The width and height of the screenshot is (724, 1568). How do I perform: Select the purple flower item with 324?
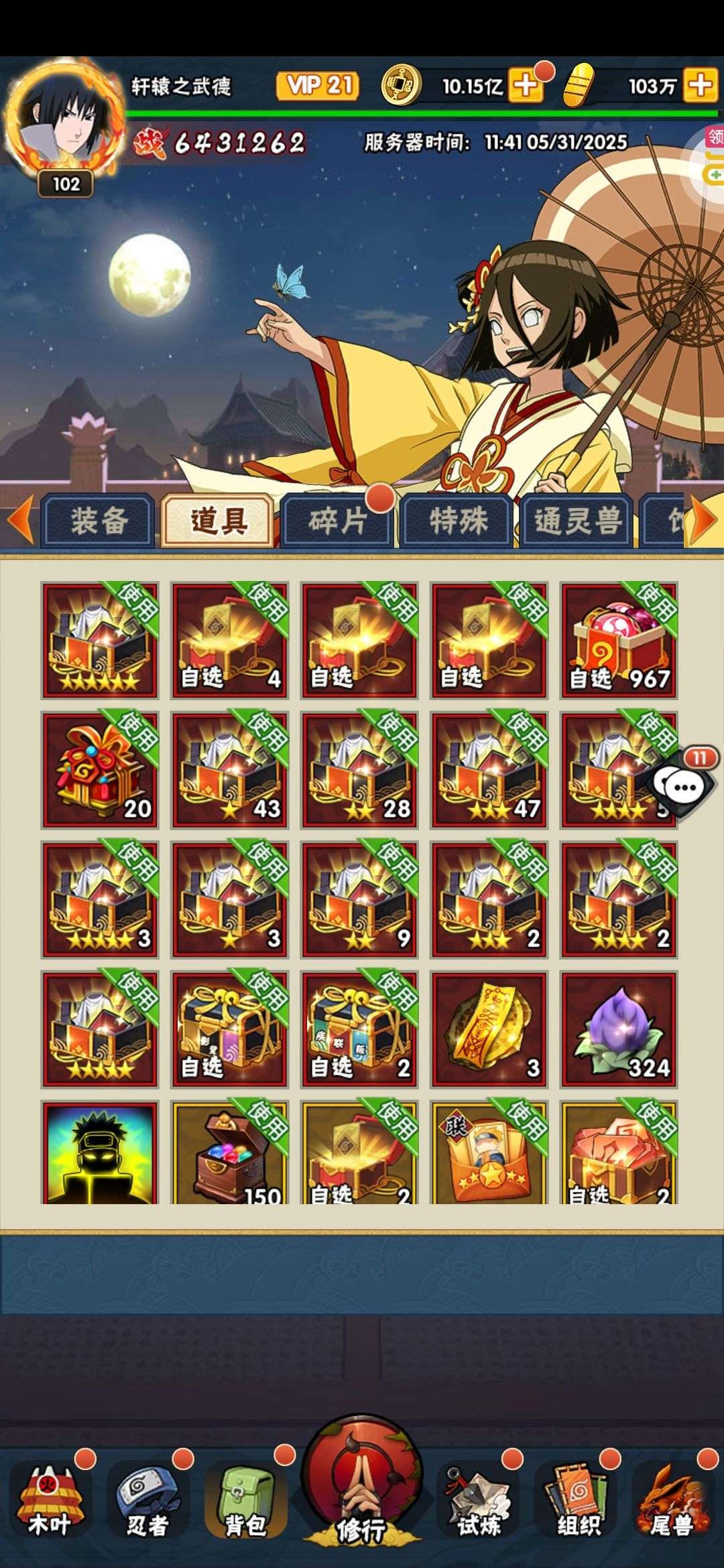[x=619, y=1029]
